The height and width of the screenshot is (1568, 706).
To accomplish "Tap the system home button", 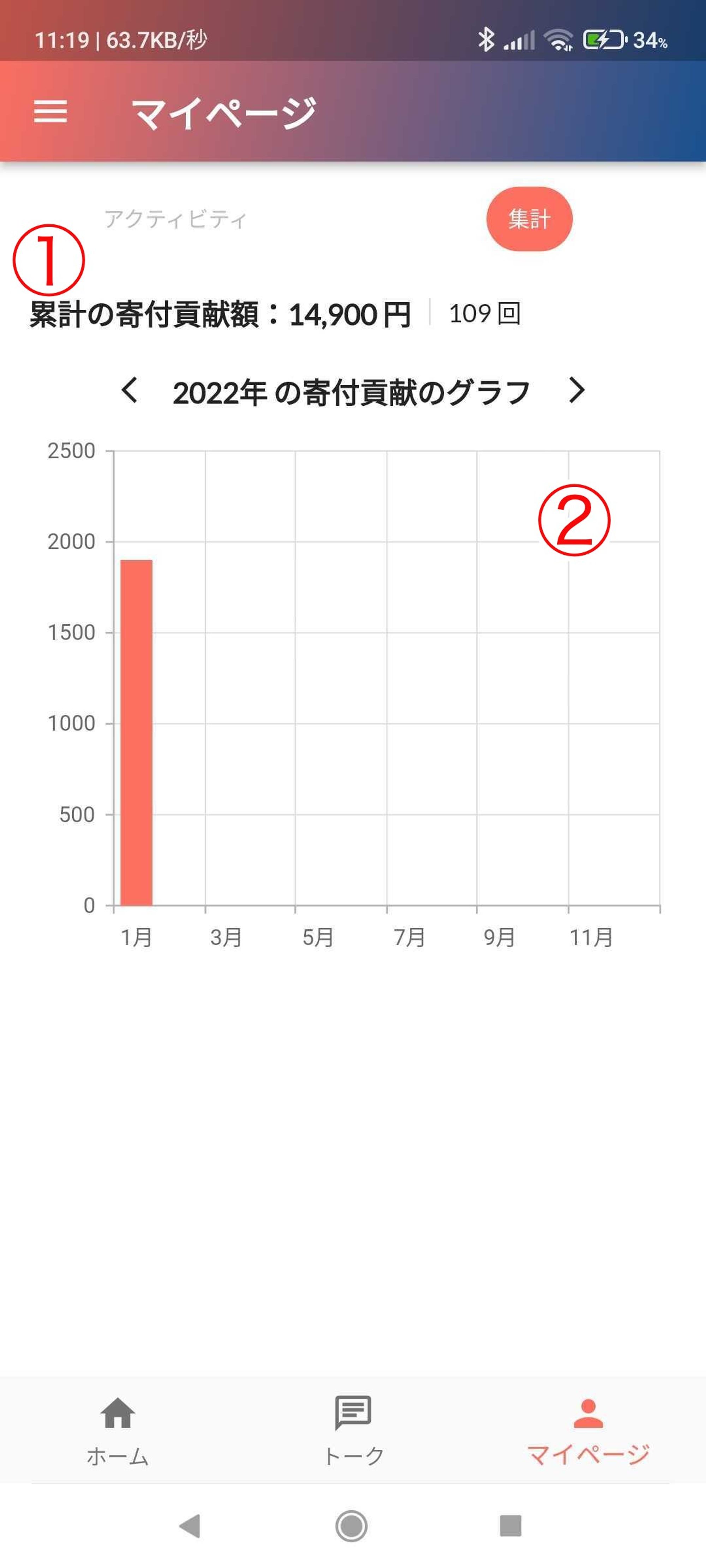I will [x=352, y=1525].
